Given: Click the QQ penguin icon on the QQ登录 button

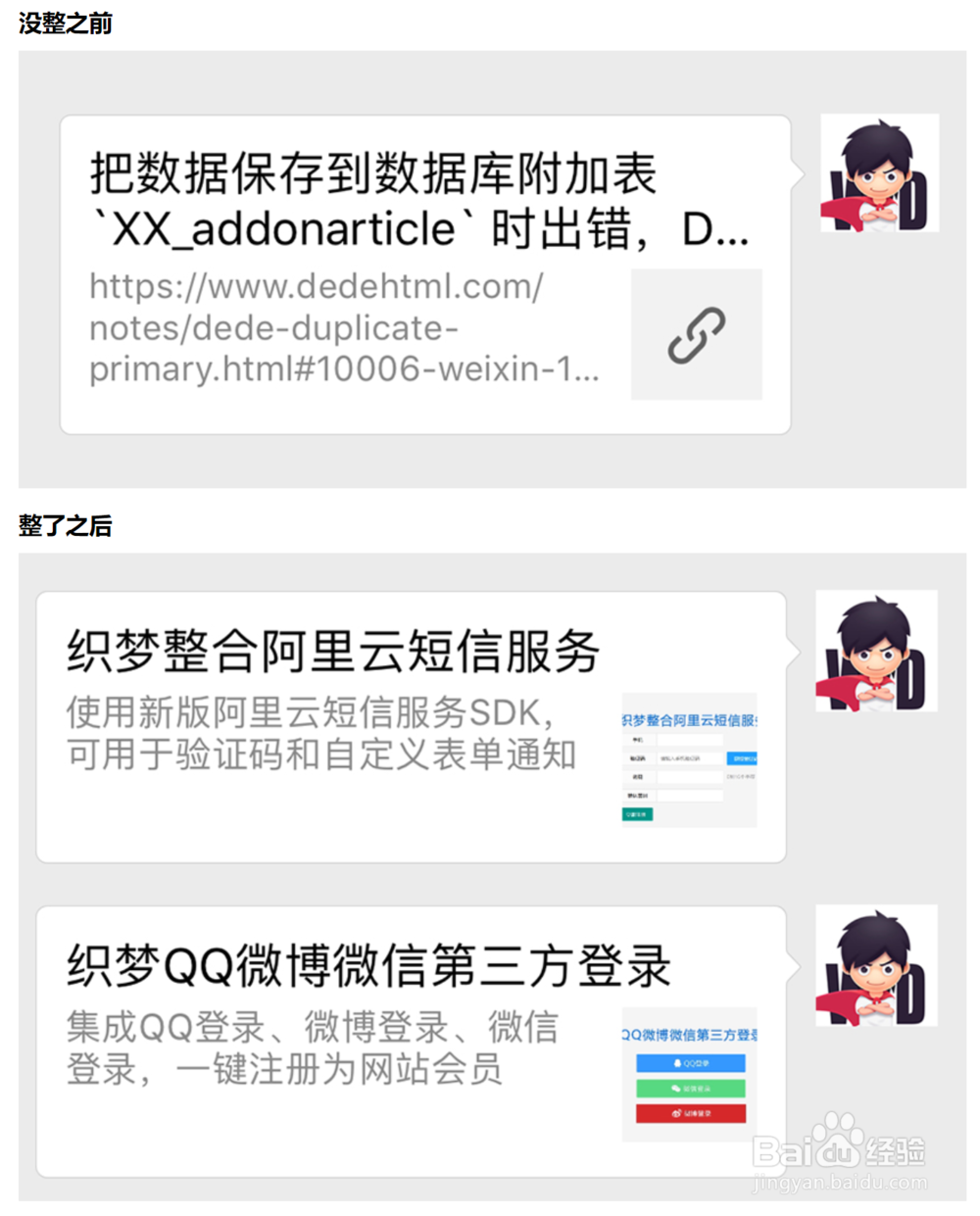Looking at the screenshot, I should pyautogui.click(x=678, y=1063).
